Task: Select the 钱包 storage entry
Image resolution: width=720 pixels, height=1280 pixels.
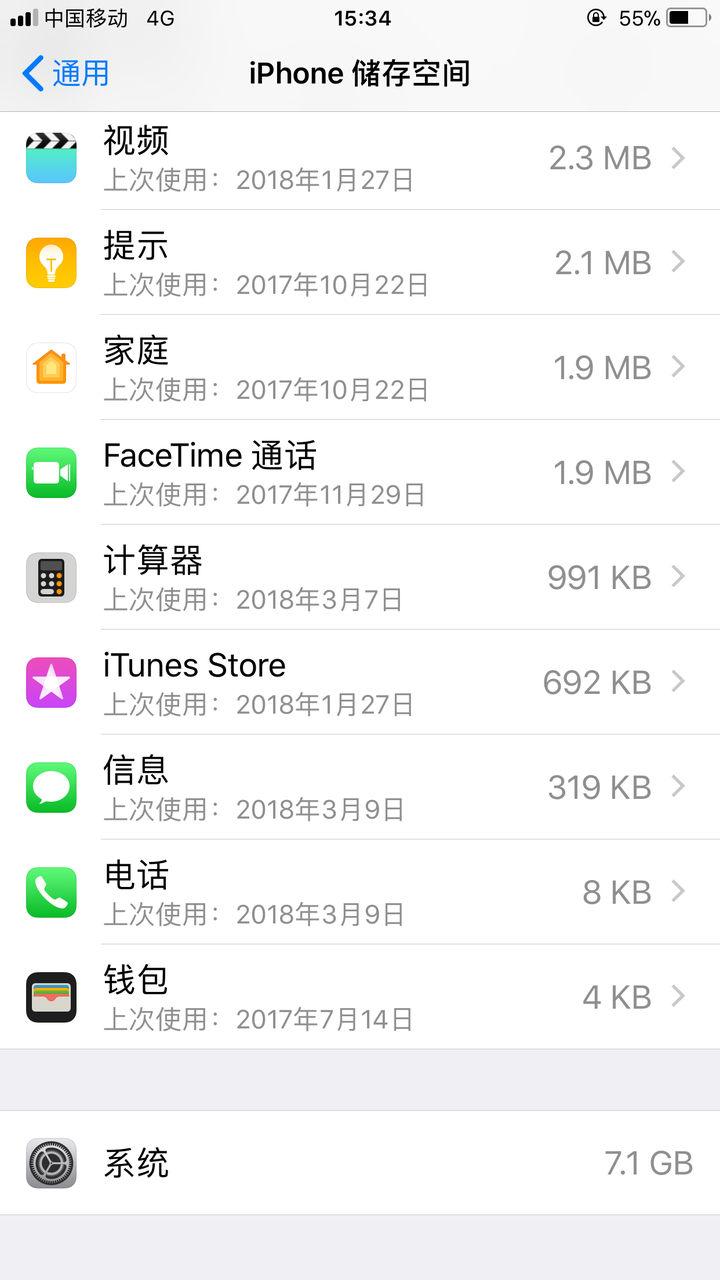Action: coord(360,998)
